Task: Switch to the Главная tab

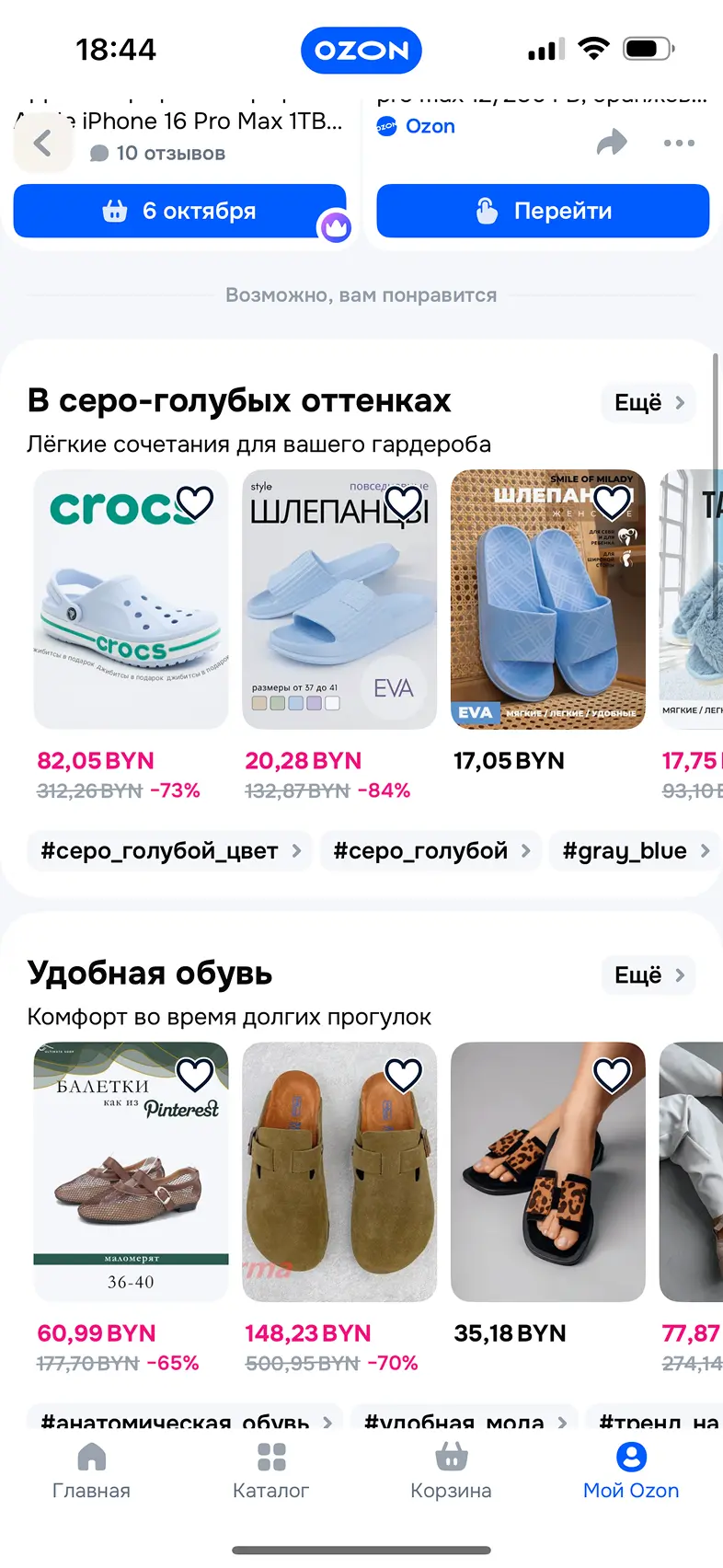Action: point(91,1470)
